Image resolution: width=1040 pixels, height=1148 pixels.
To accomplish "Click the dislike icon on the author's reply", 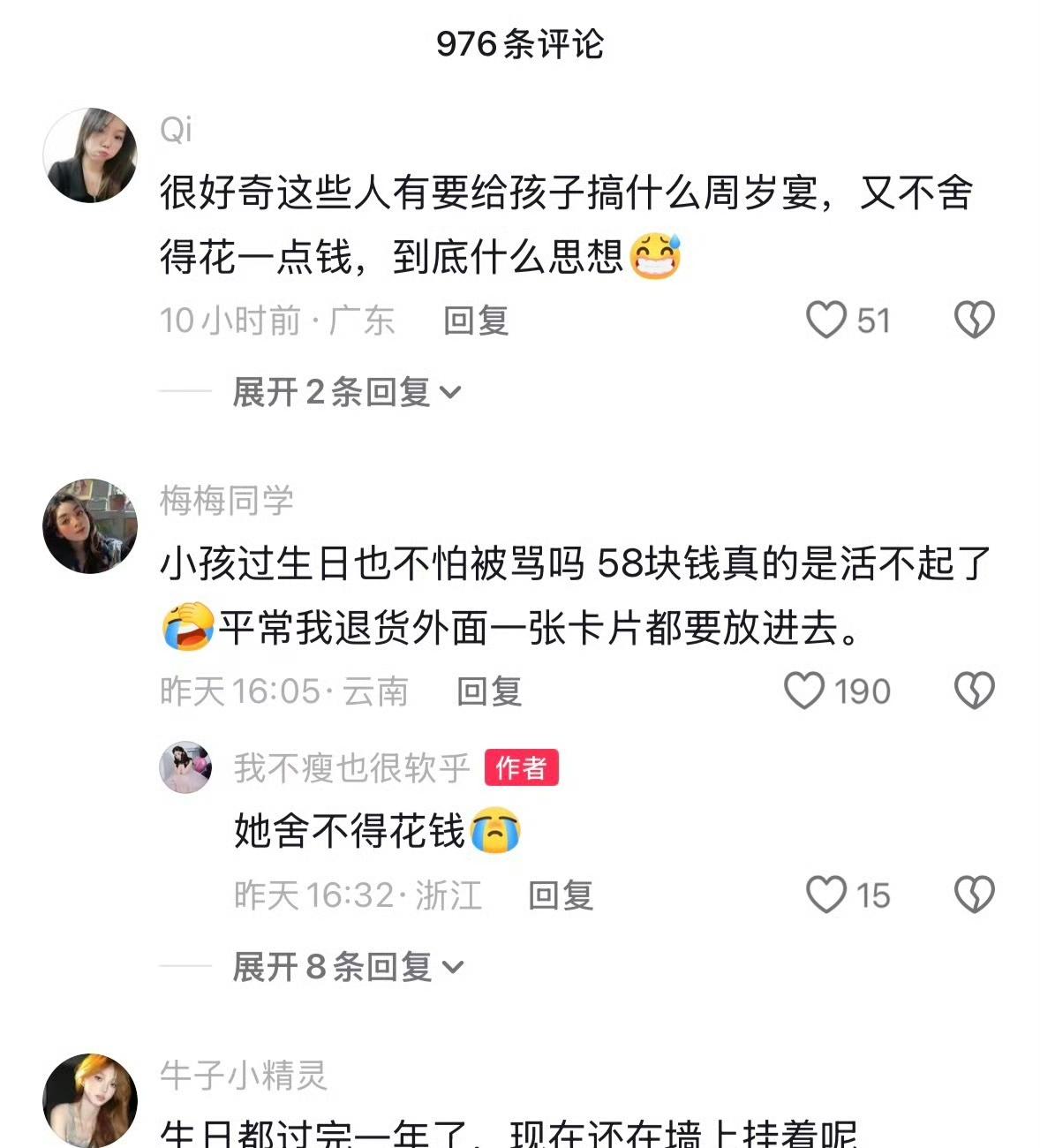I will [974, 895].
